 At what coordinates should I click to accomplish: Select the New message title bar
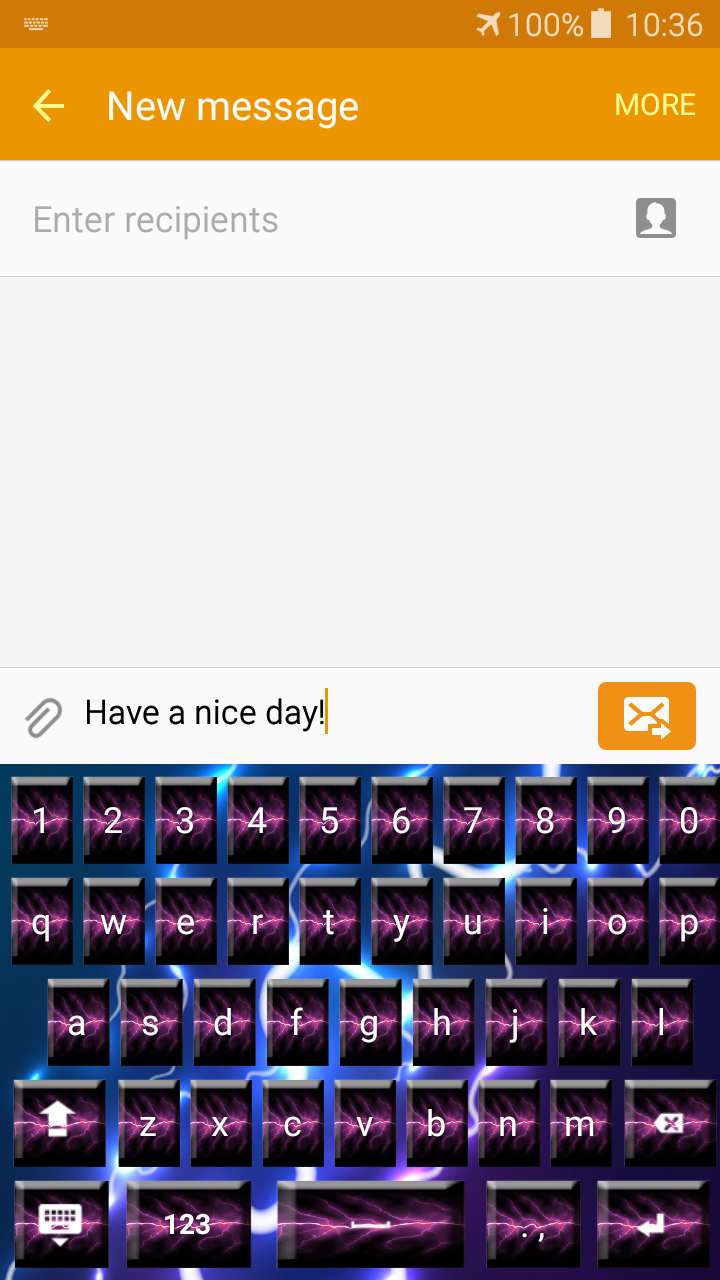coord(233,105)
